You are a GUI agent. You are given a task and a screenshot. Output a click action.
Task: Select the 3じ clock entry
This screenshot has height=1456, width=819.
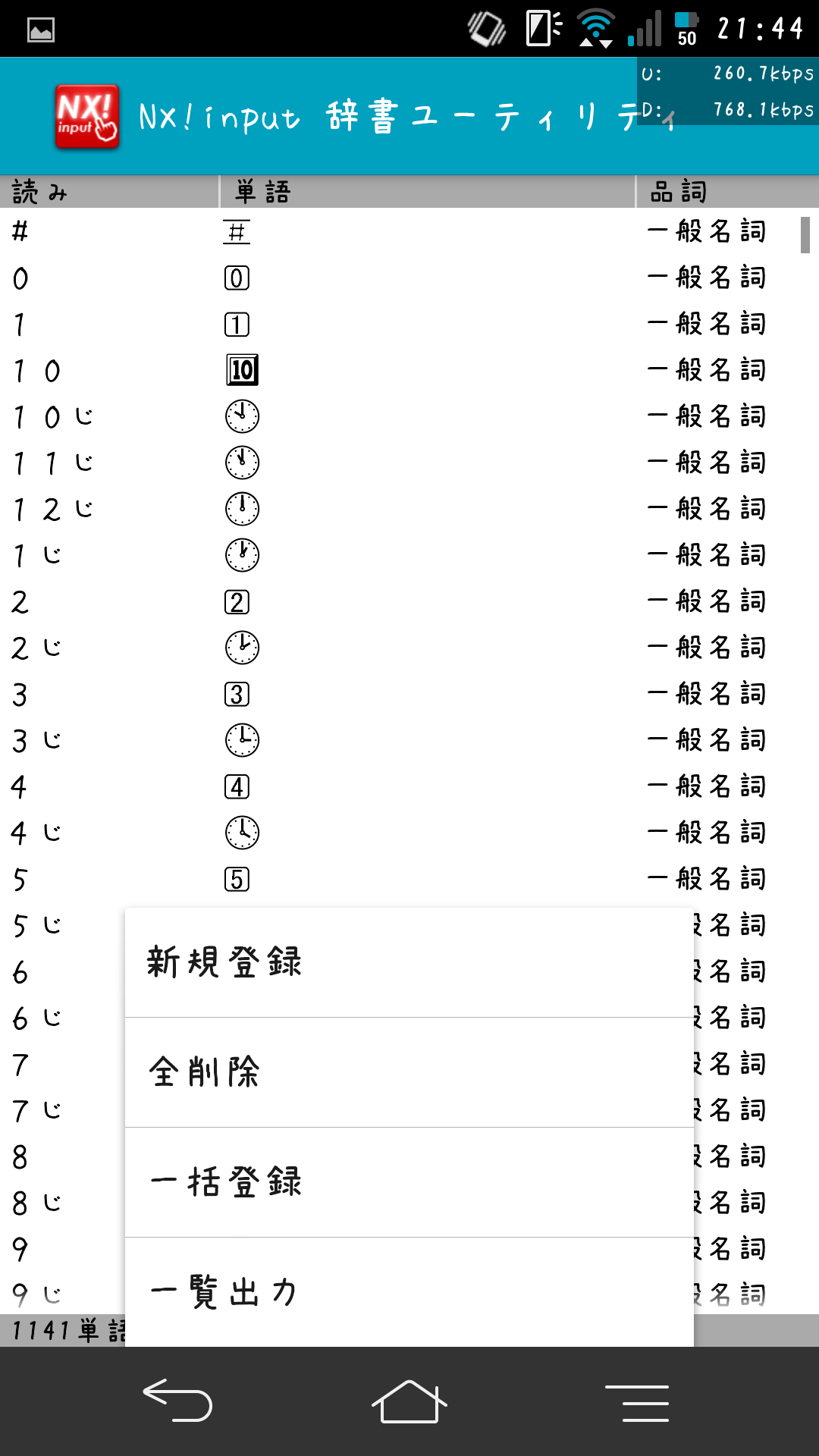tap(409, 740)
